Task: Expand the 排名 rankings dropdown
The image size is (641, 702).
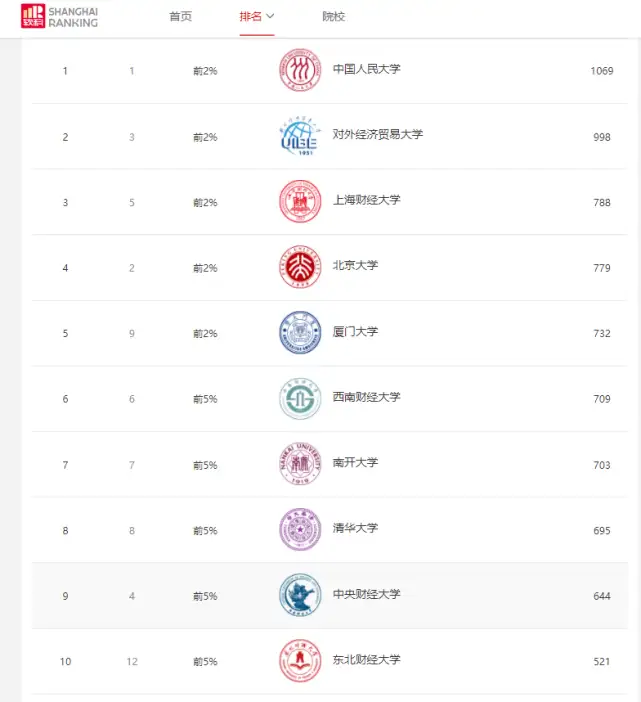Action: 256,17
